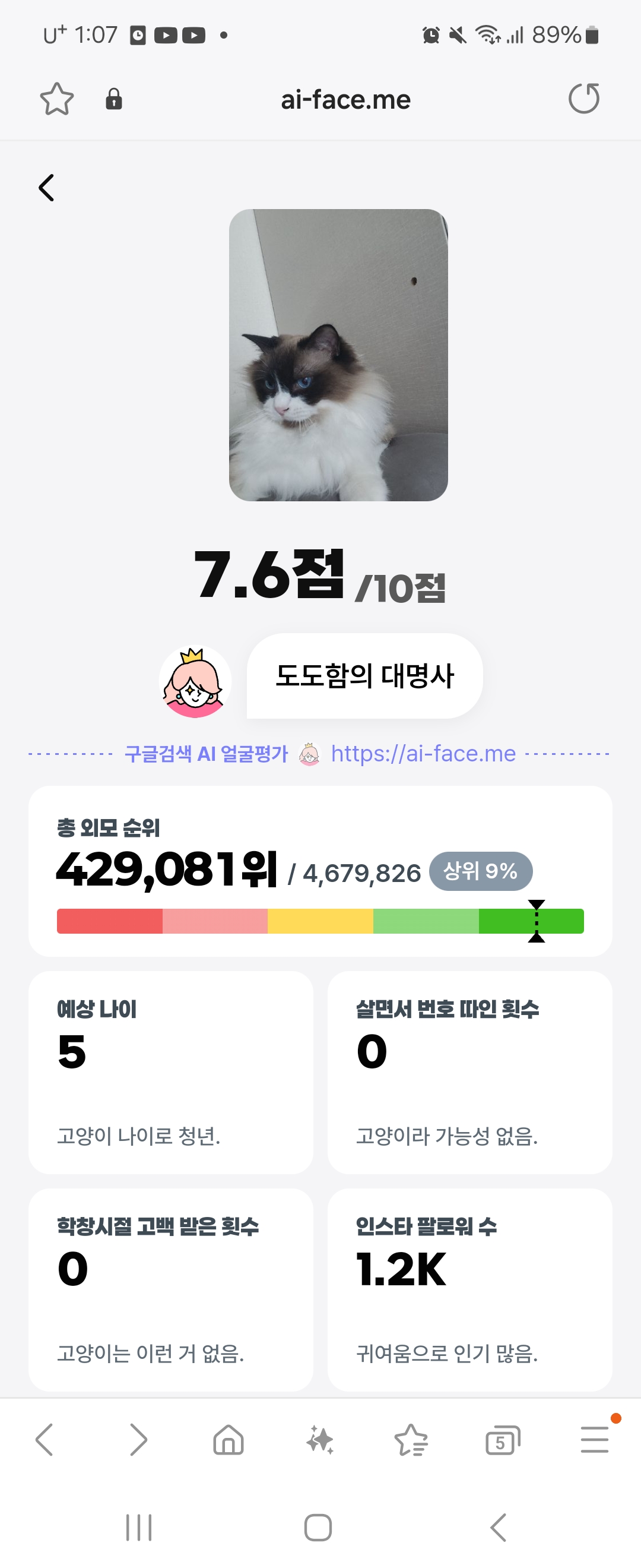Image resolution: width=641 pixels, height=1568 pixels.
Task: Reload the ai-face.me page
Action: click(583, 99)
